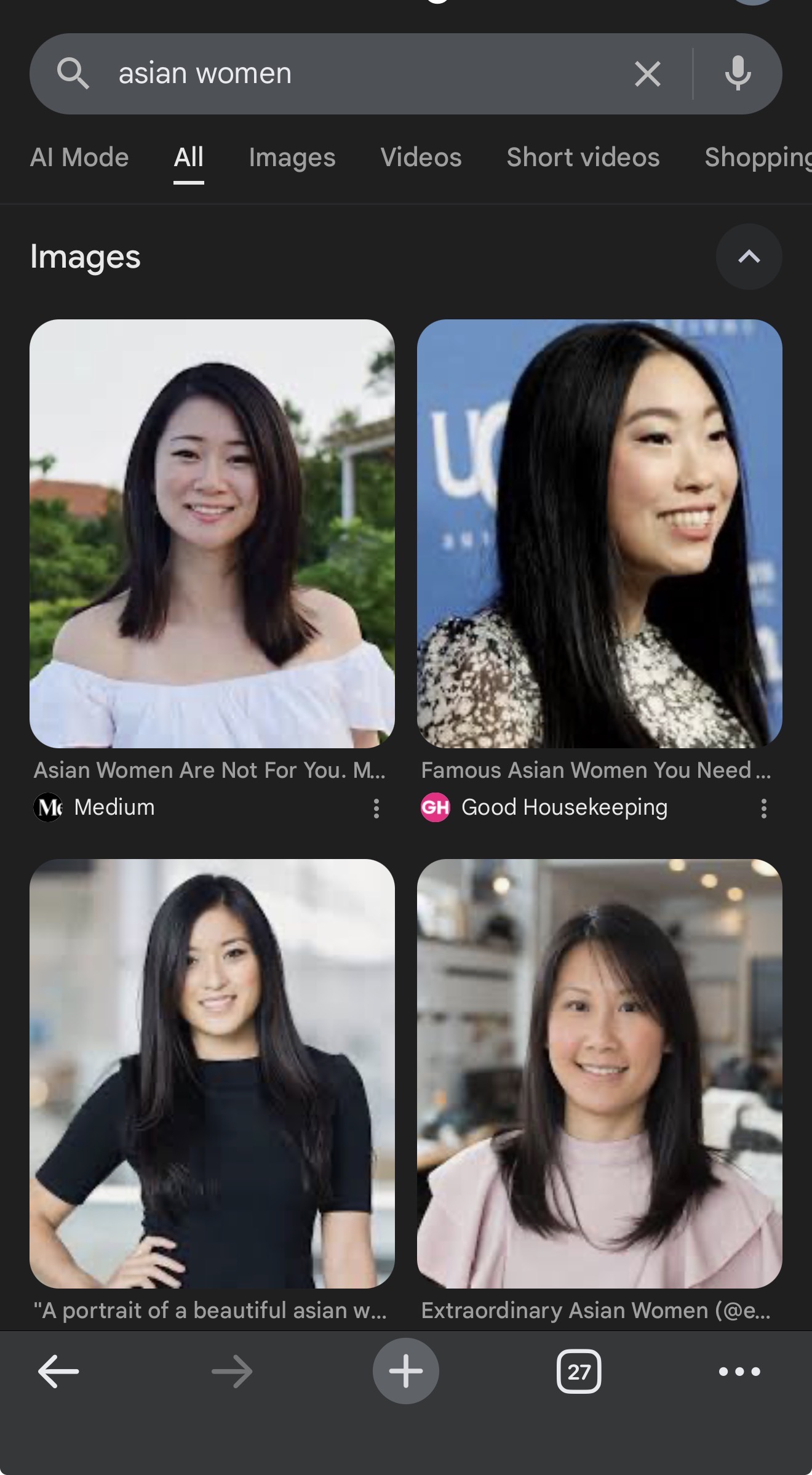
Task: Switch to the Videos tab
Action: pyautogui.click(x=421, y=158)
